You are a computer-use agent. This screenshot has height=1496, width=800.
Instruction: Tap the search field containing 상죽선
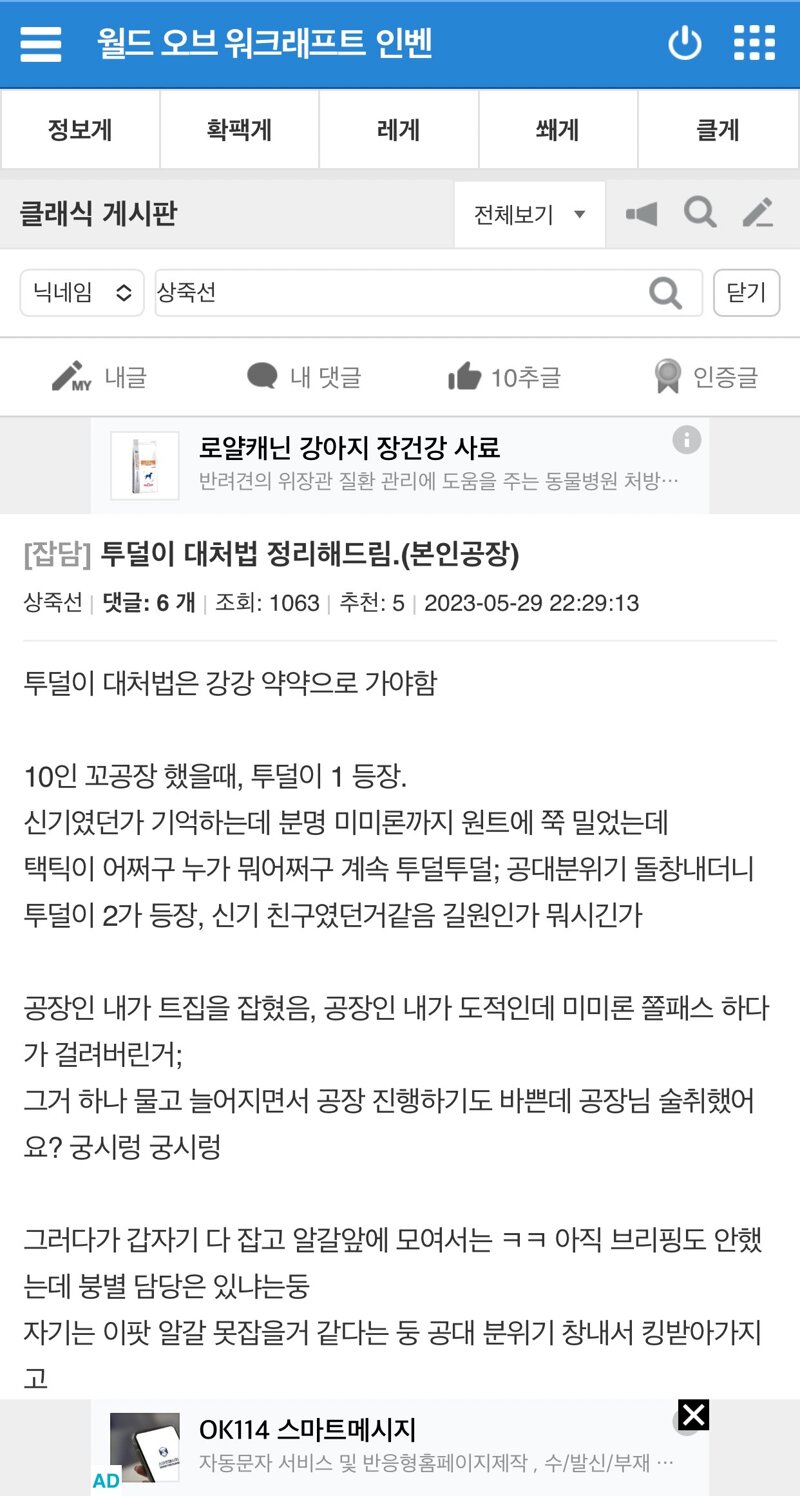point(429,293)
